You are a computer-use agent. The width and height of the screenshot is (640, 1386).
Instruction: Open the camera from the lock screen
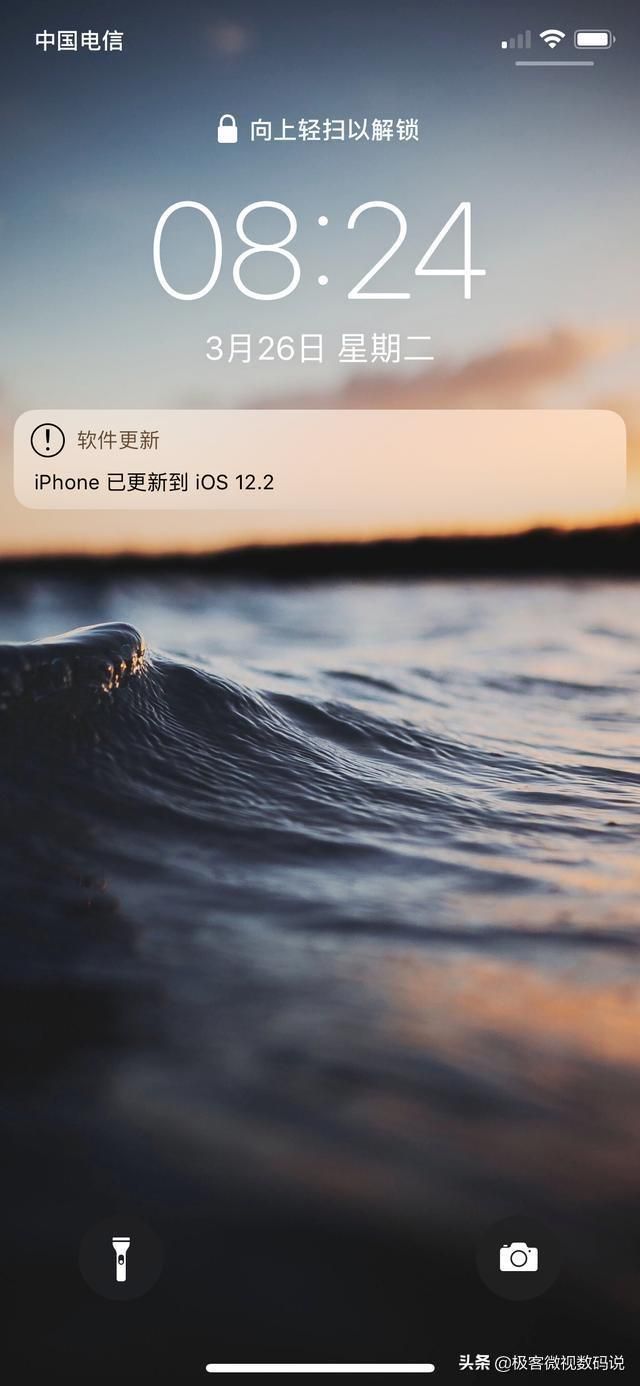point(518,1257)
